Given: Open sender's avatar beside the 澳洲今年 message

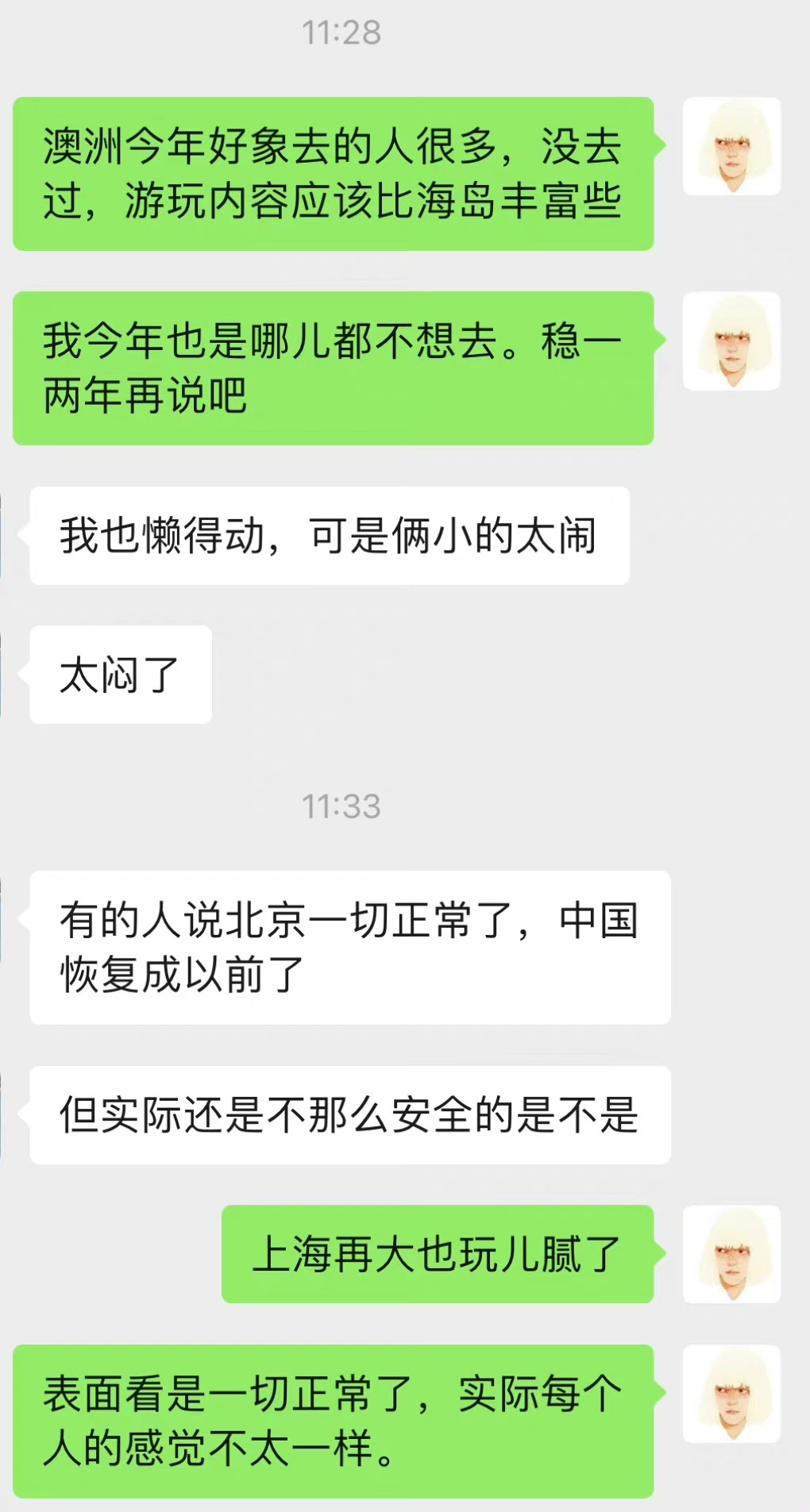Looking at the screenshot, I should 731,147.
